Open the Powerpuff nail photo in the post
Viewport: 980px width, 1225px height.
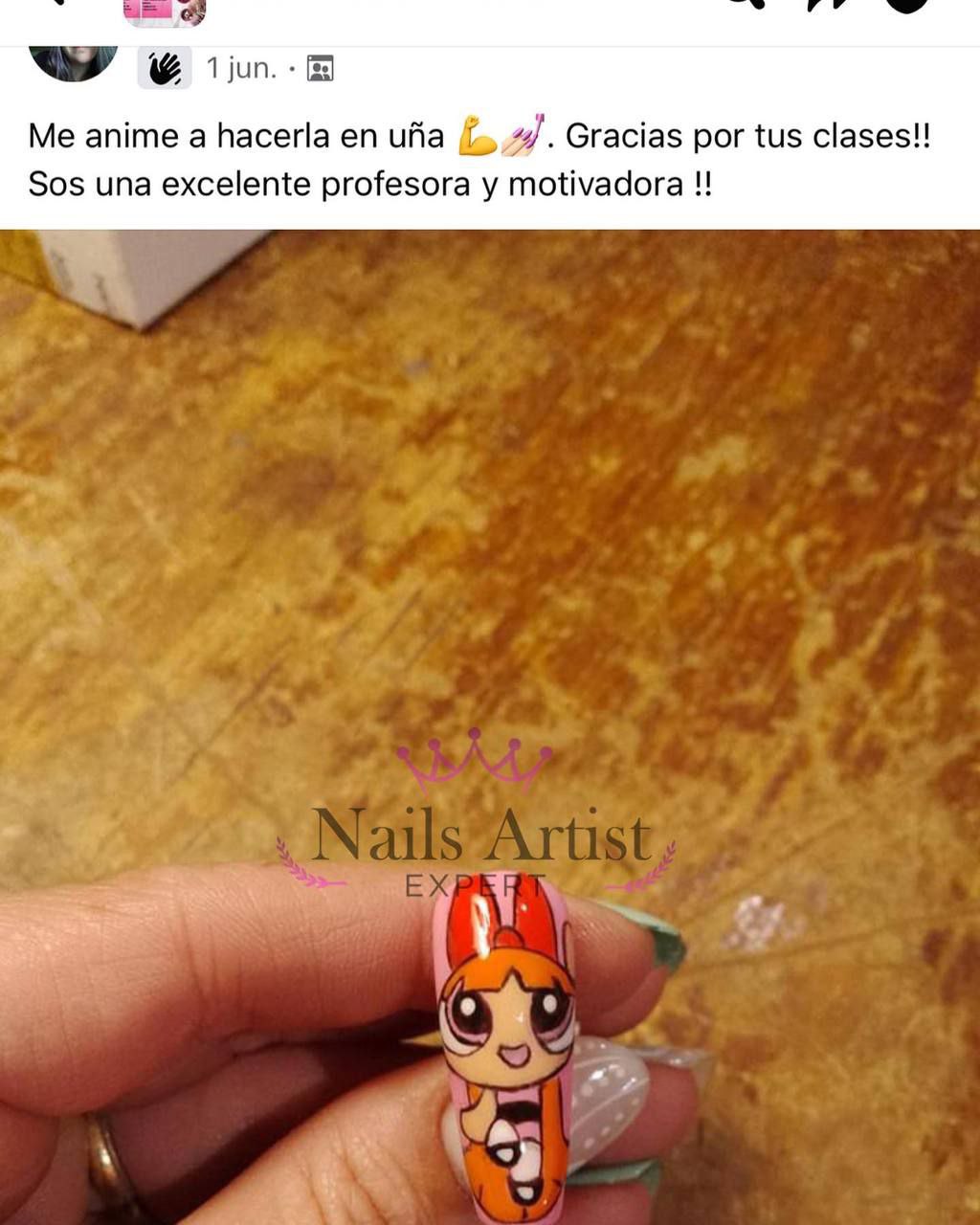point(490,727)
